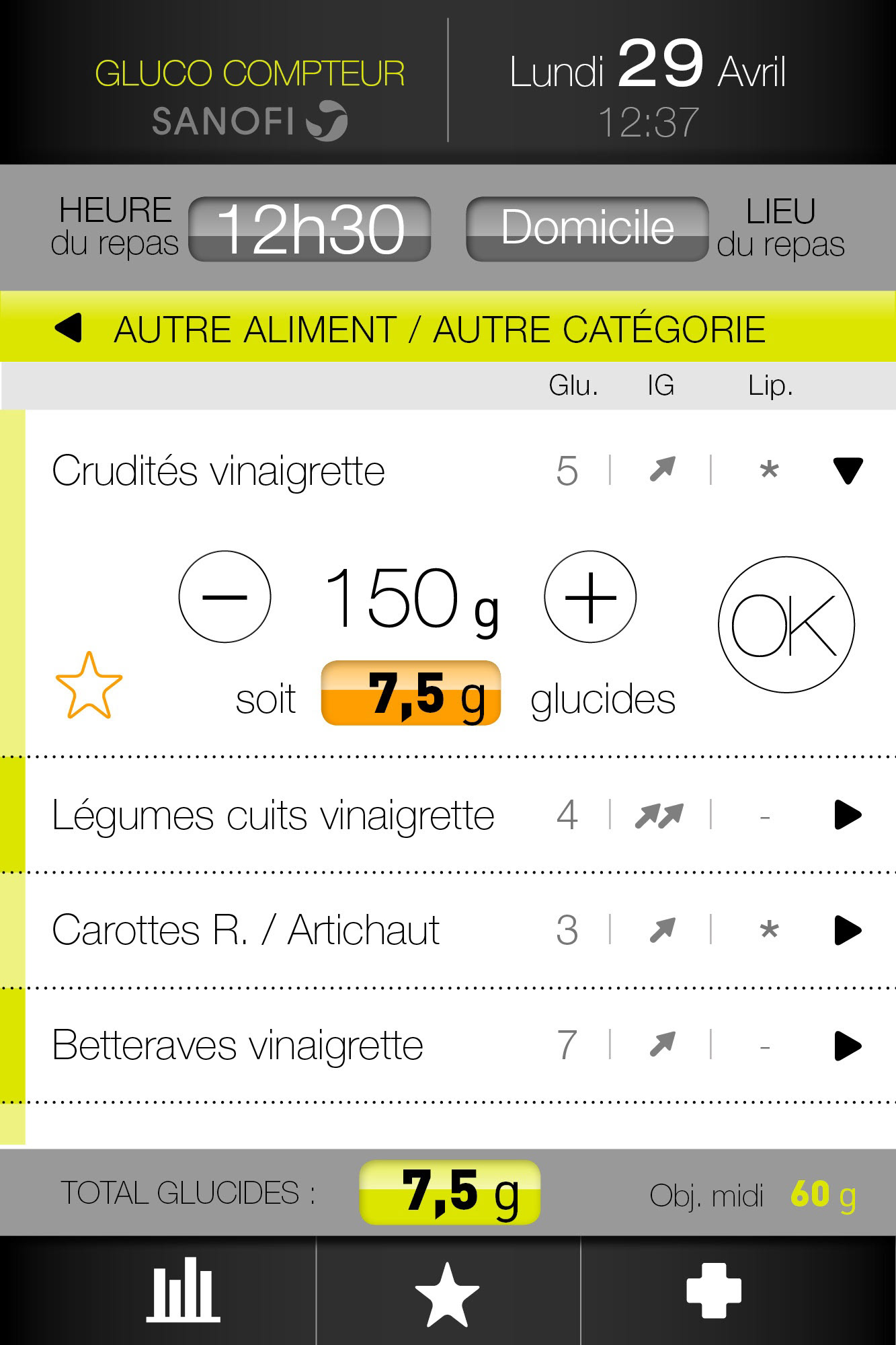
Task: Expand Carottes R. / Artichaut
Action: 847,931
